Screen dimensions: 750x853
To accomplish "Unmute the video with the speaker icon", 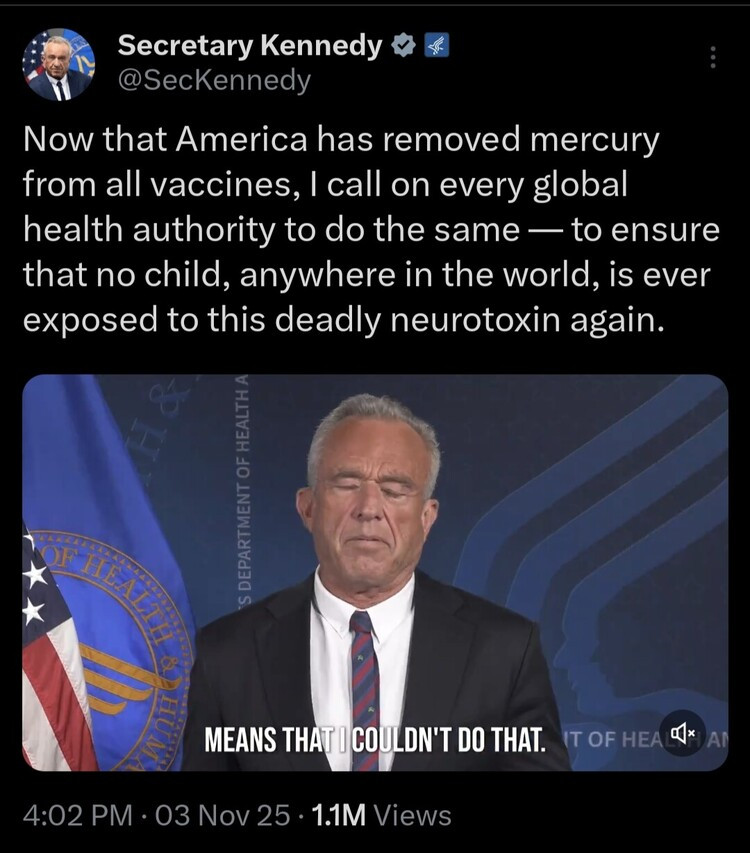I will pyautogui.click(x=682, y=734).
